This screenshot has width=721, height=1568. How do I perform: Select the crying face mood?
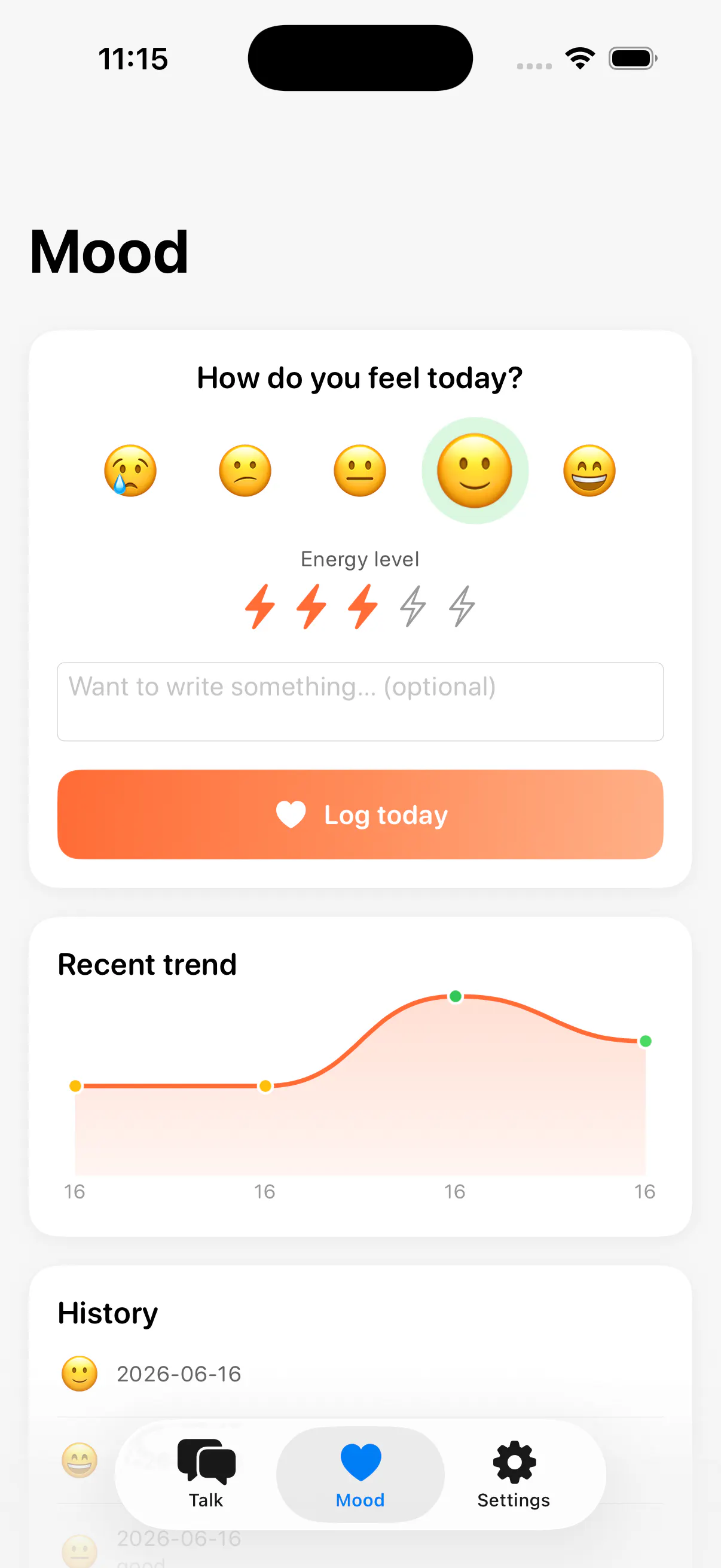pyautogui.click(x=130, y=471)
